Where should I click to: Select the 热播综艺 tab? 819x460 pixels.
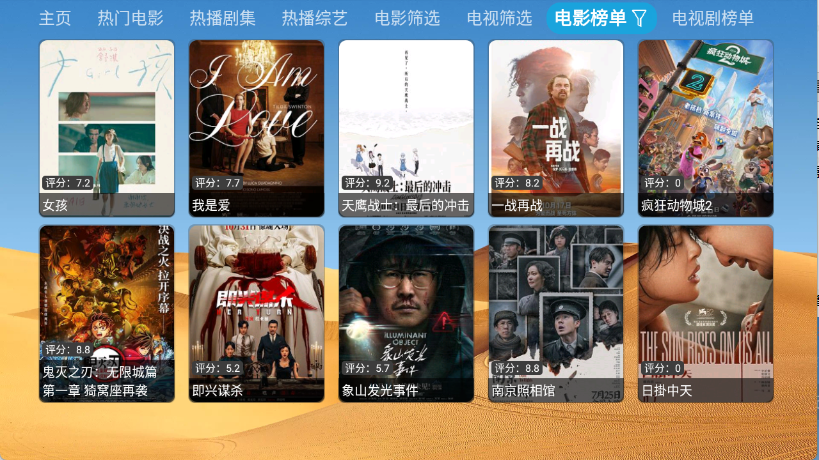pos(314,18)
